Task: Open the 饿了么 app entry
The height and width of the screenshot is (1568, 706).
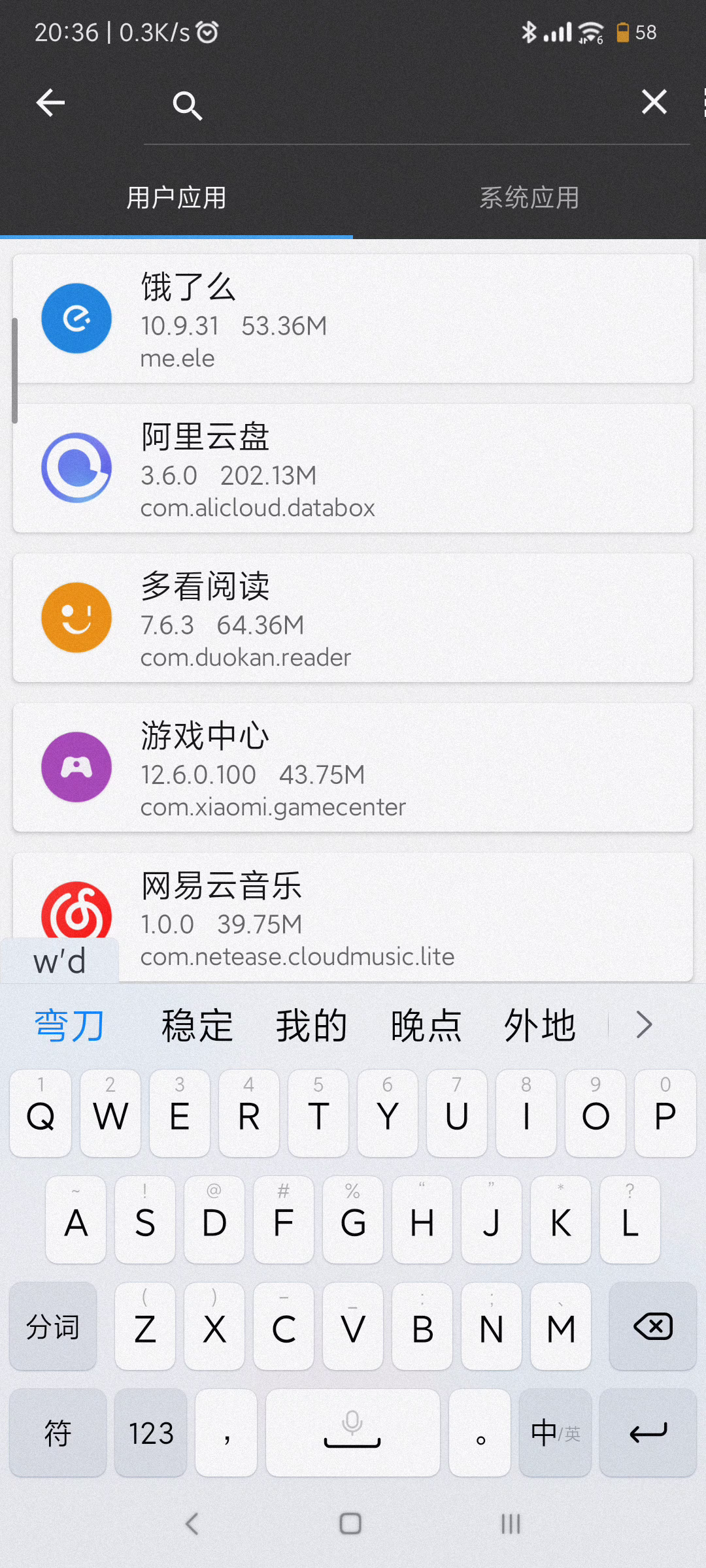Action: coord(353,319)
